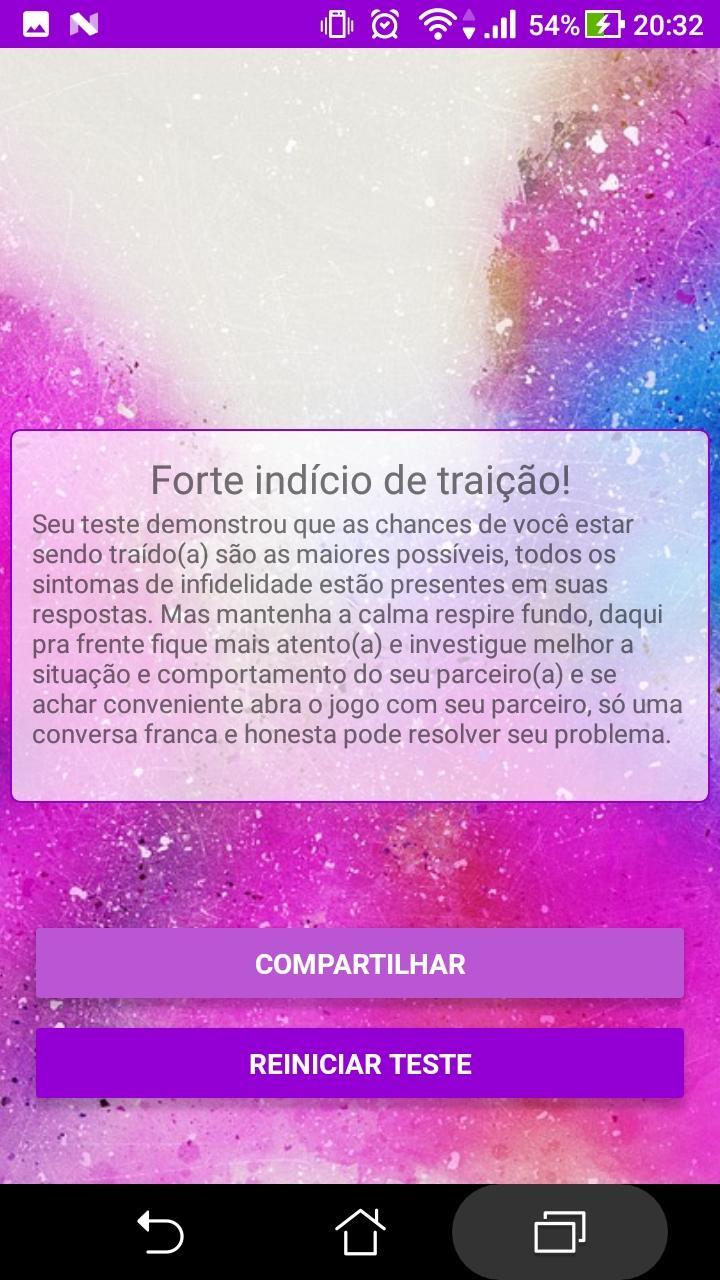The height and width of the screenshot is (1280, 720).
Task: Tap the Back navigation arrow
Action: pos(160,1232)
